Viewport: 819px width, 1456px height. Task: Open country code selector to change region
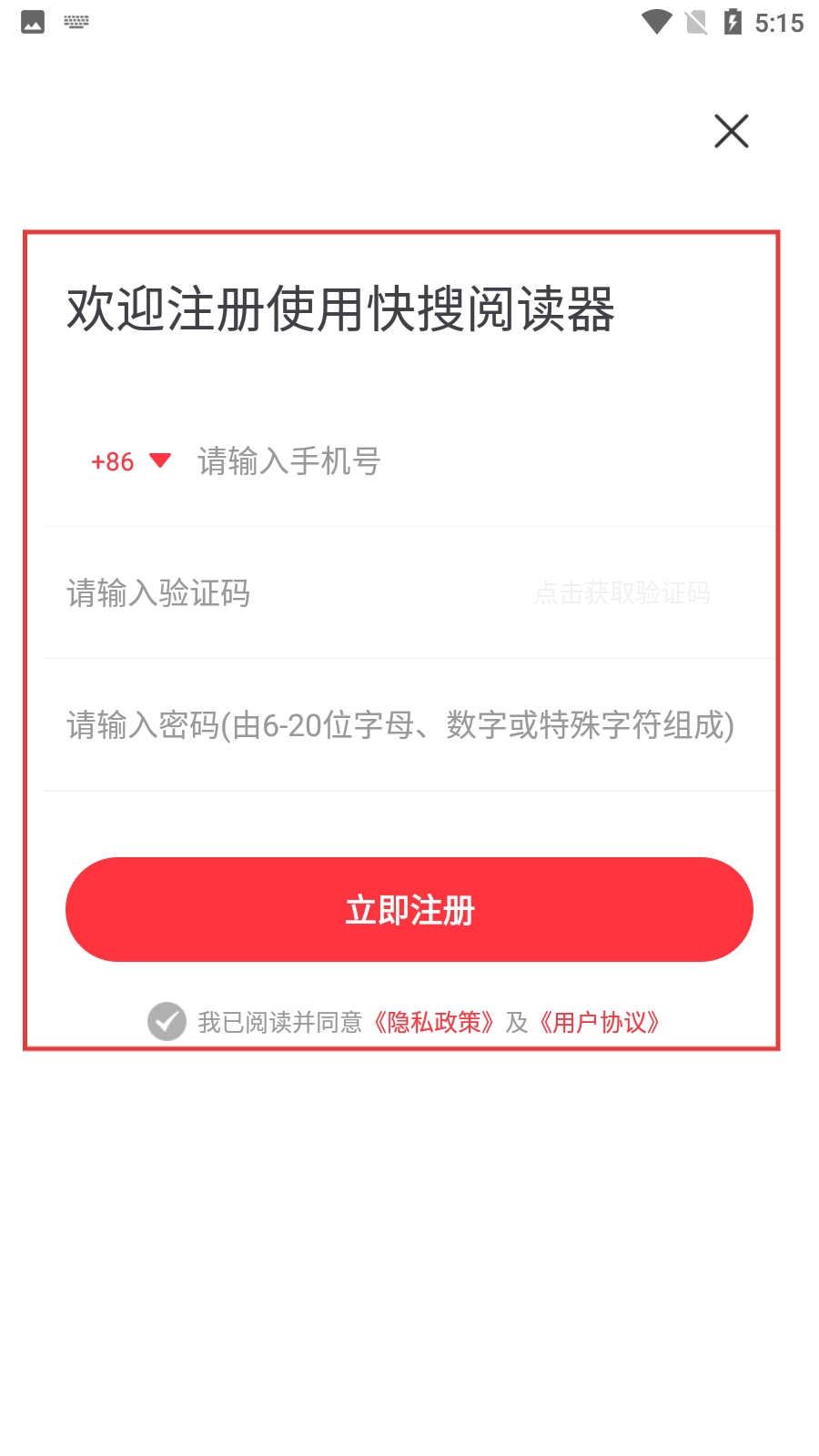pyautogui.click(x=130, y=461)
